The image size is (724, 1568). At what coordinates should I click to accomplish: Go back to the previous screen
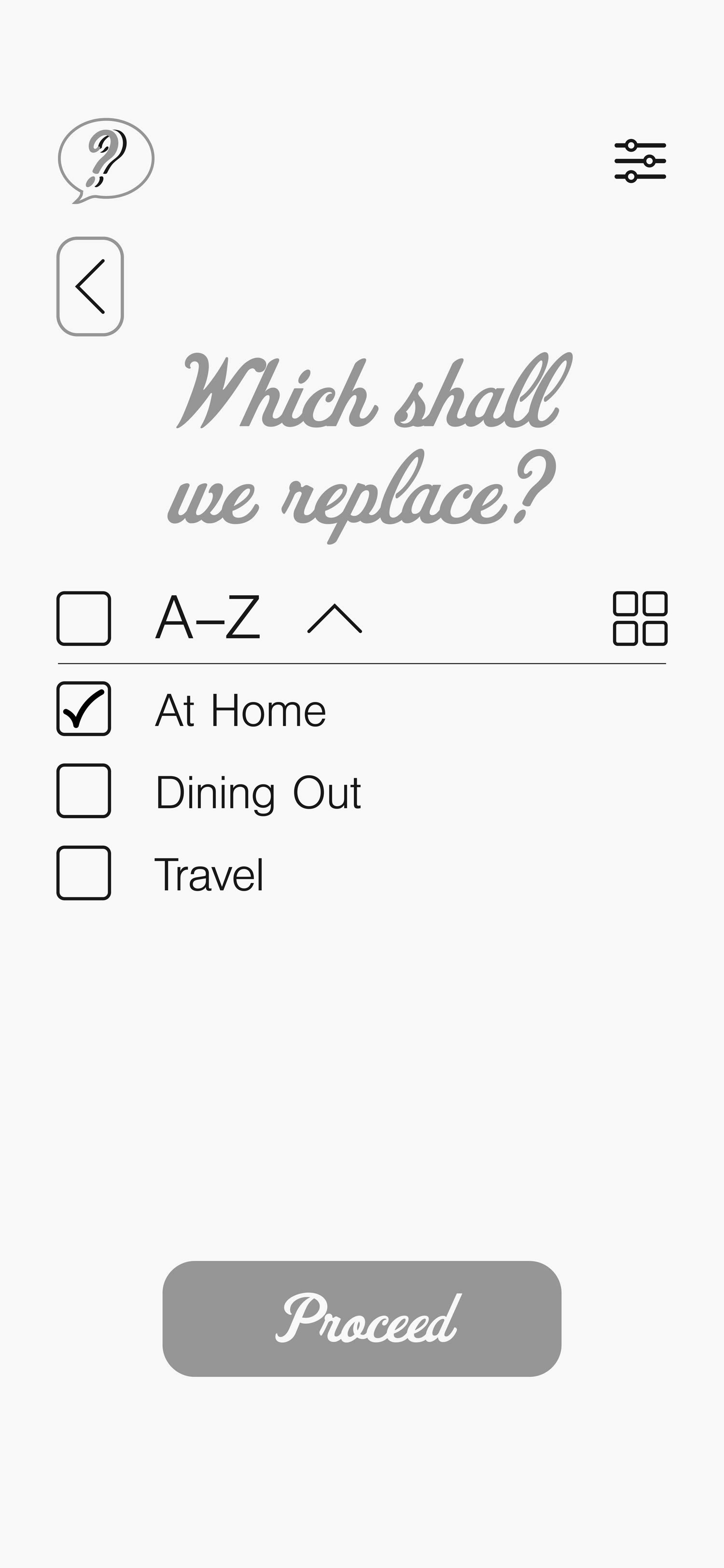90,286
